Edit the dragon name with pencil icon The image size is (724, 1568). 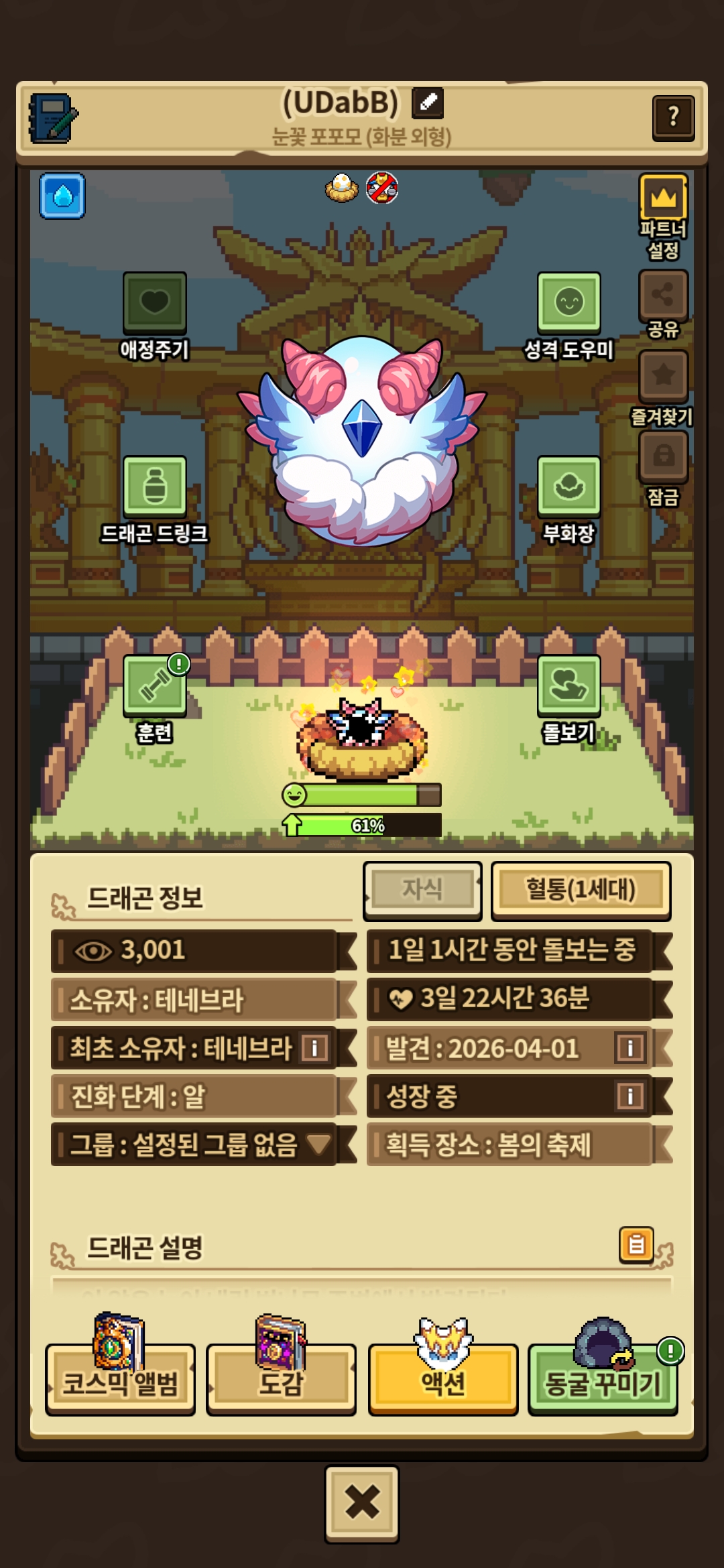click(428, 103)
